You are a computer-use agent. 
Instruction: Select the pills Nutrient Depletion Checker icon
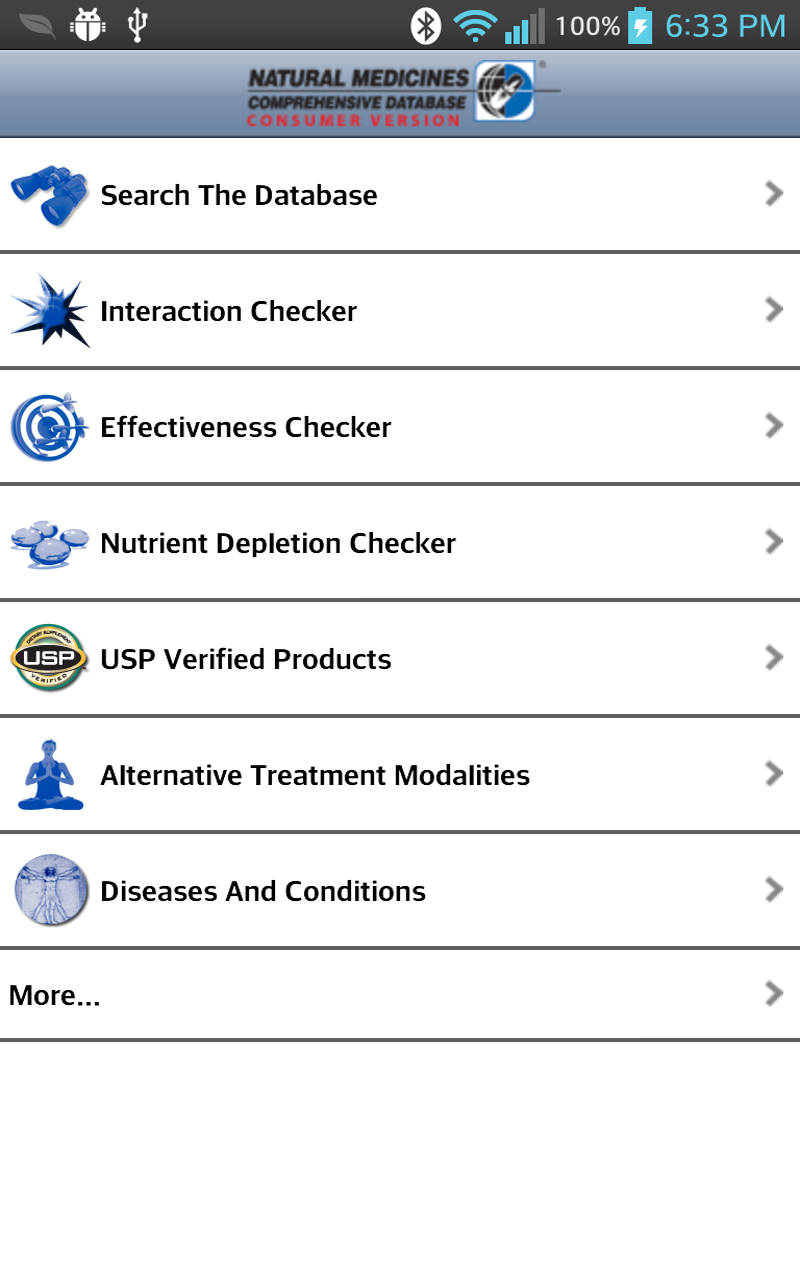coord(48,542)
